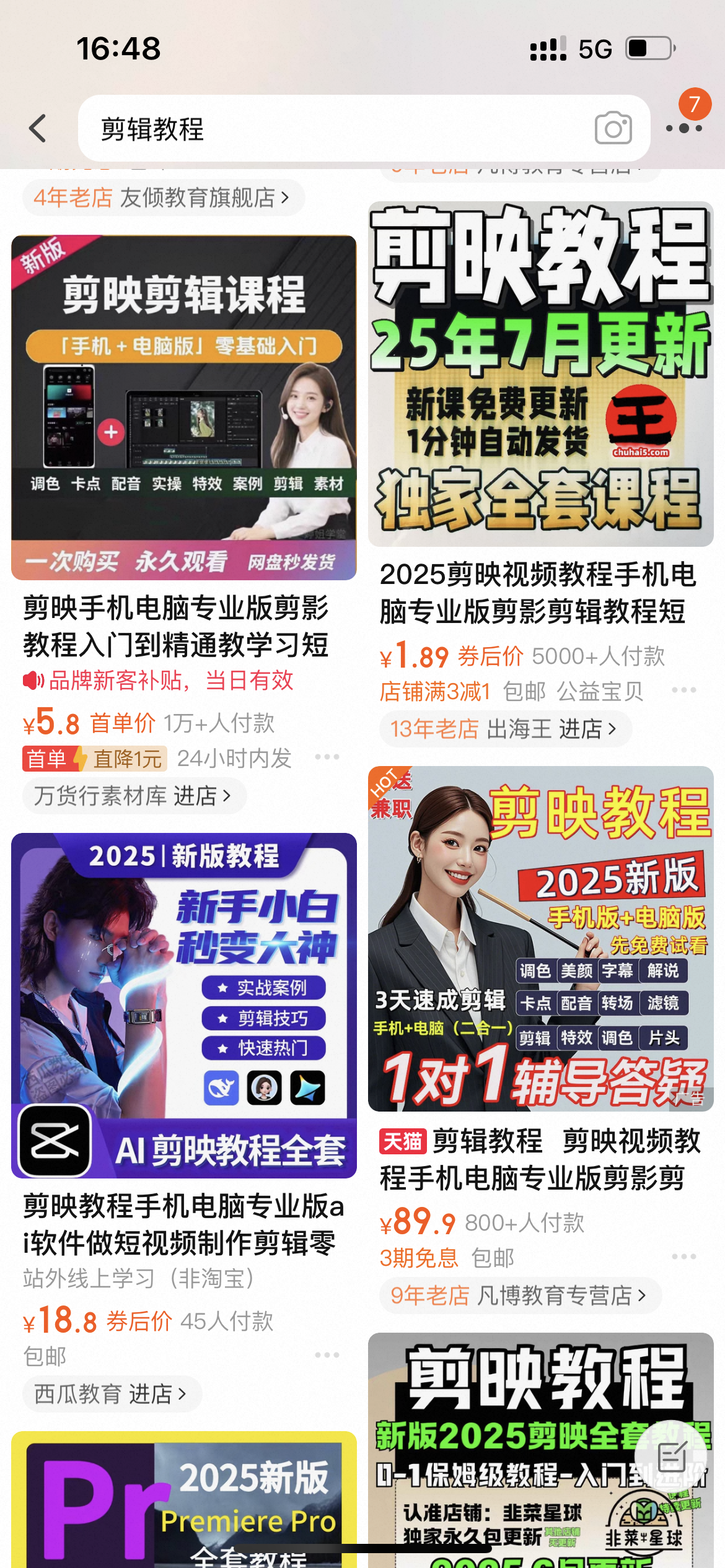Show more options for the ¥5.8 item
This screenshot has height=1568, width=725.
point(327,757)
